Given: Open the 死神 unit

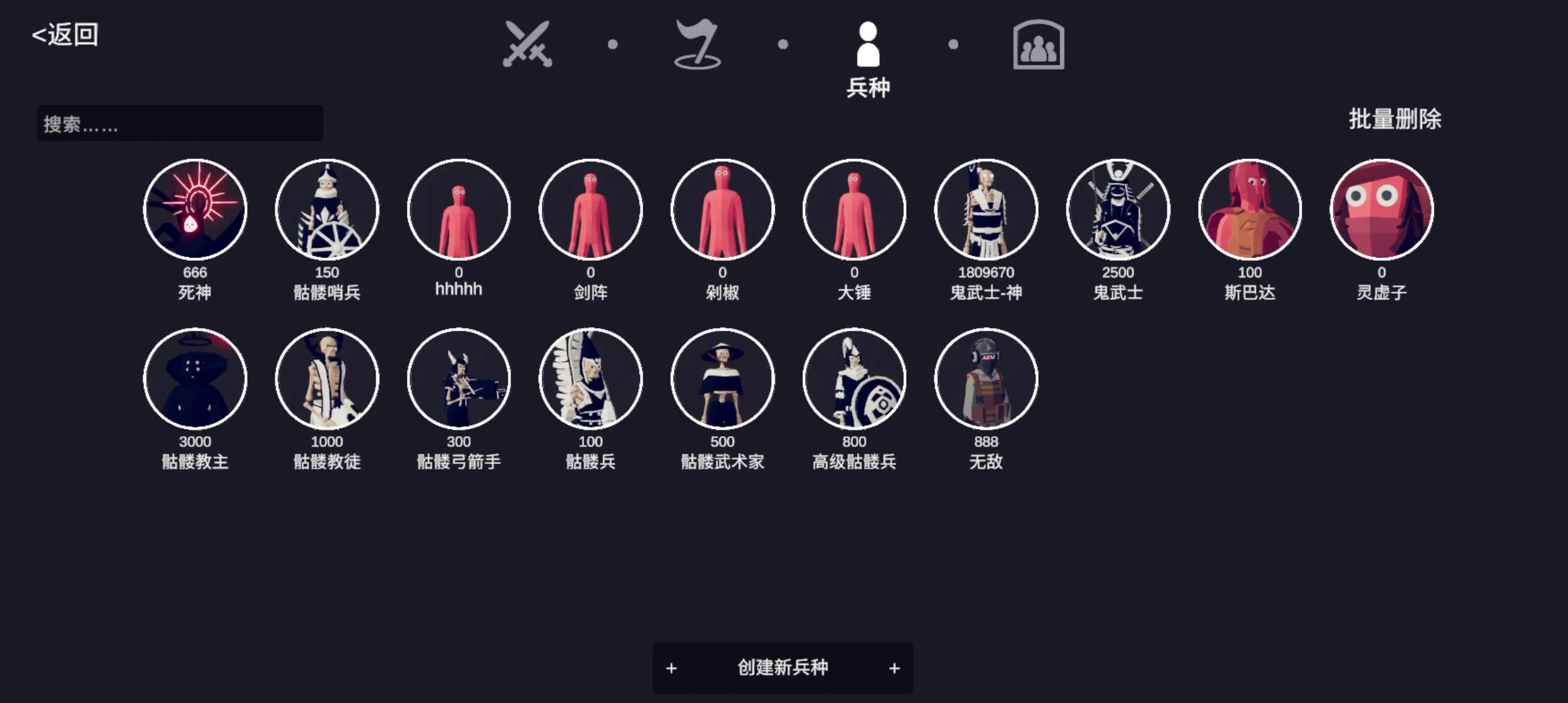Looking at the screenshot, I should (x=195, y=210).
